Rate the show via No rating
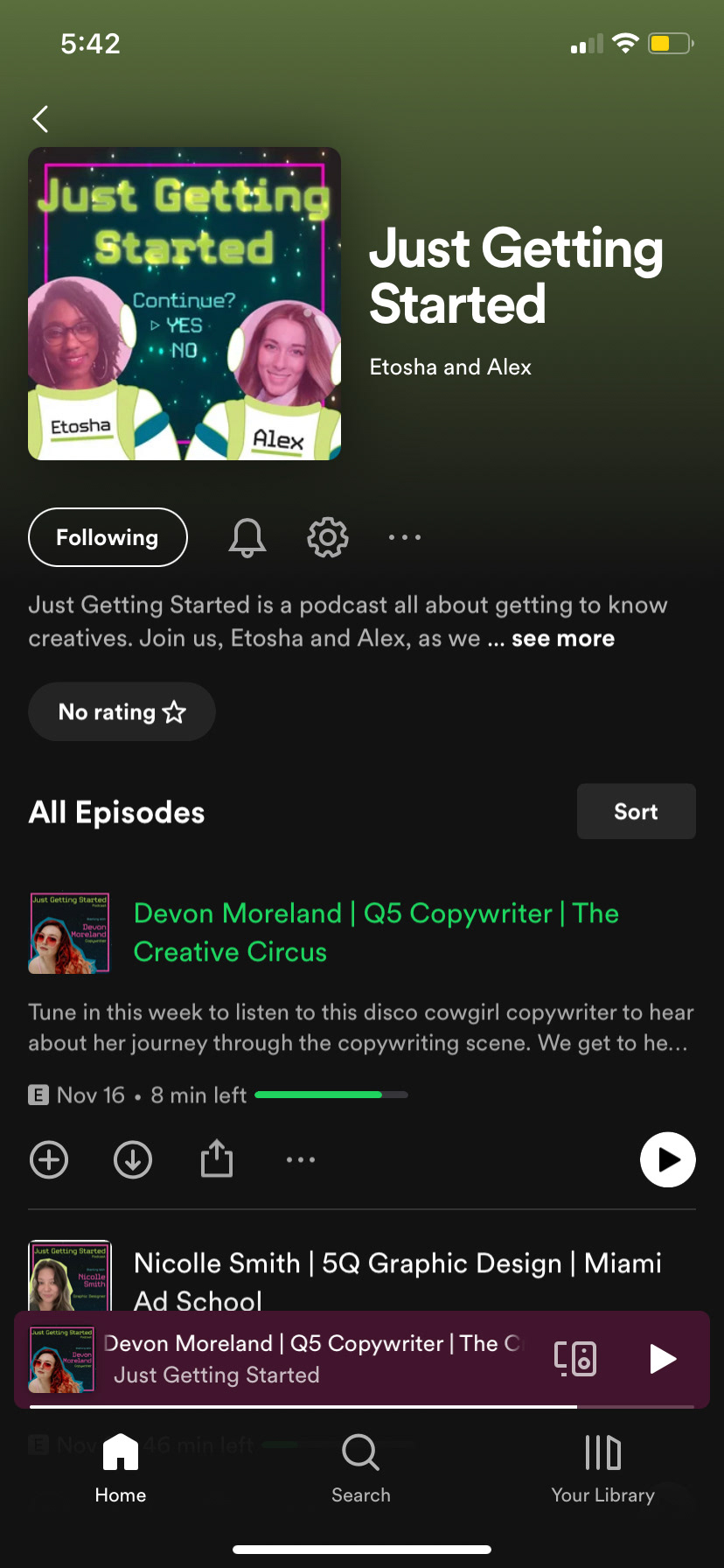The image size is (724, 1568). click(x=122, y=712)
